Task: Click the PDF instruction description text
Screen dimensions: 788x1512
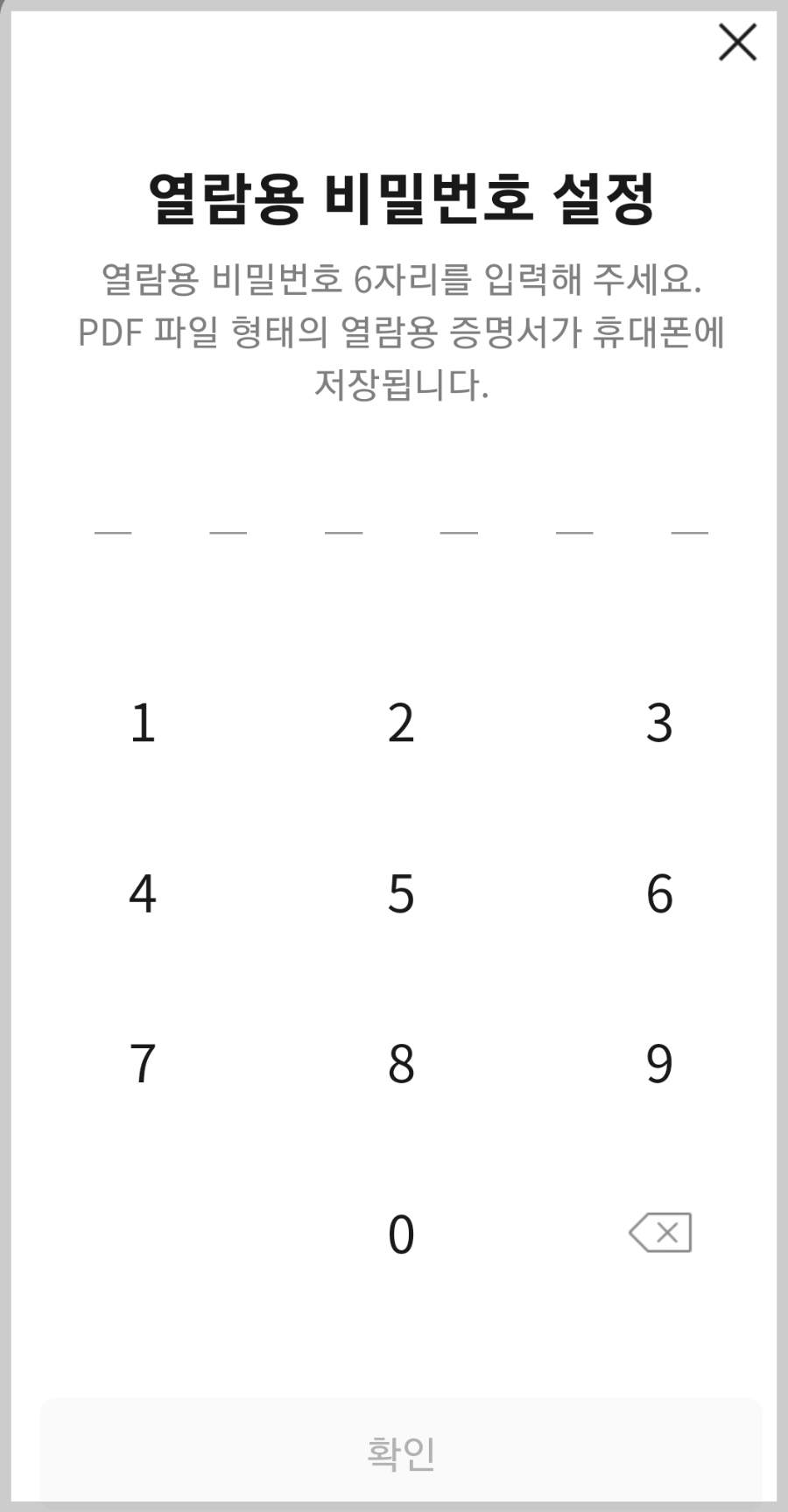Action: [400, 330]
